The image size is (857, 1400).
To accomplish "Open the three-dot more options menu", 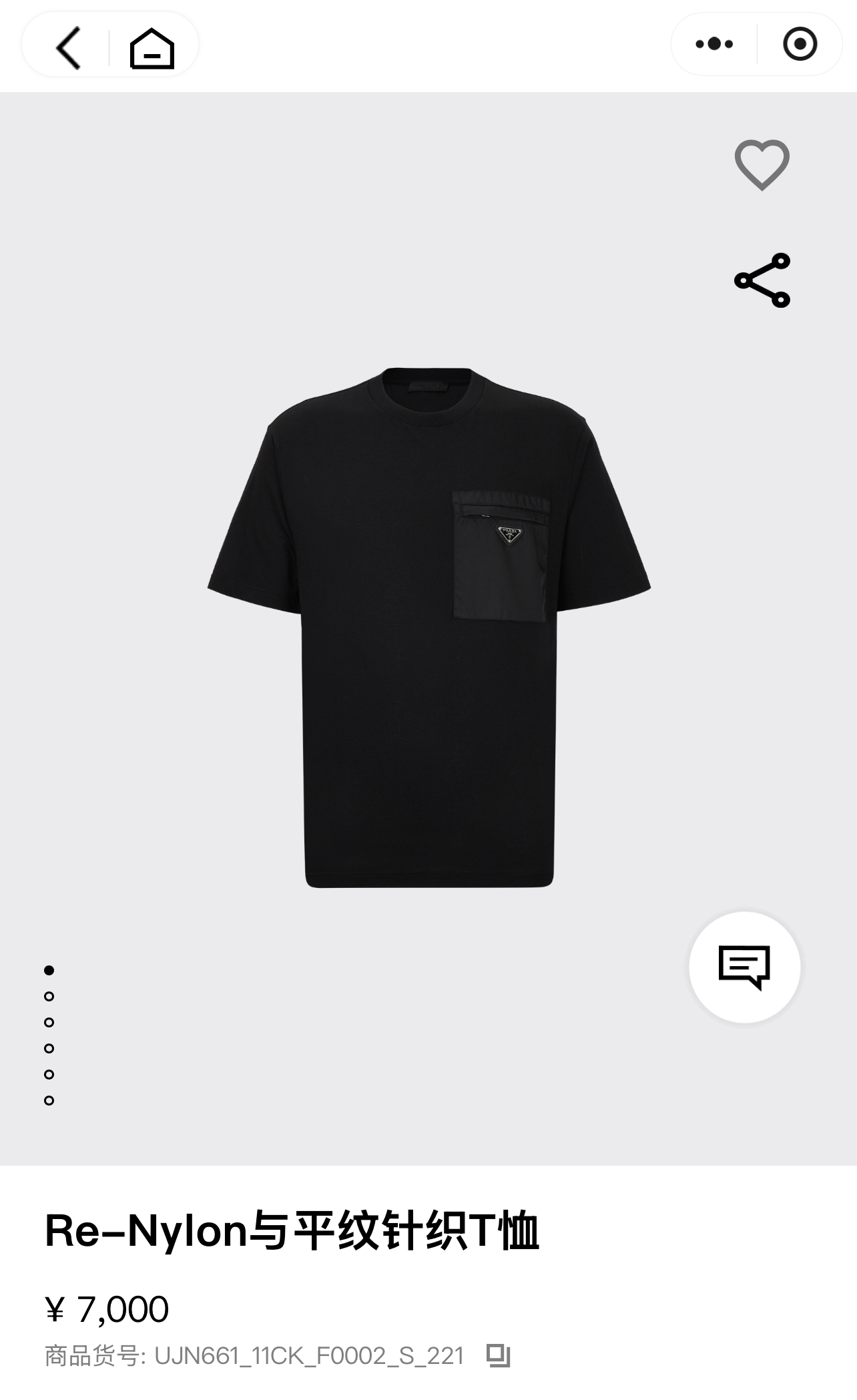I will (x=714, y=45).
